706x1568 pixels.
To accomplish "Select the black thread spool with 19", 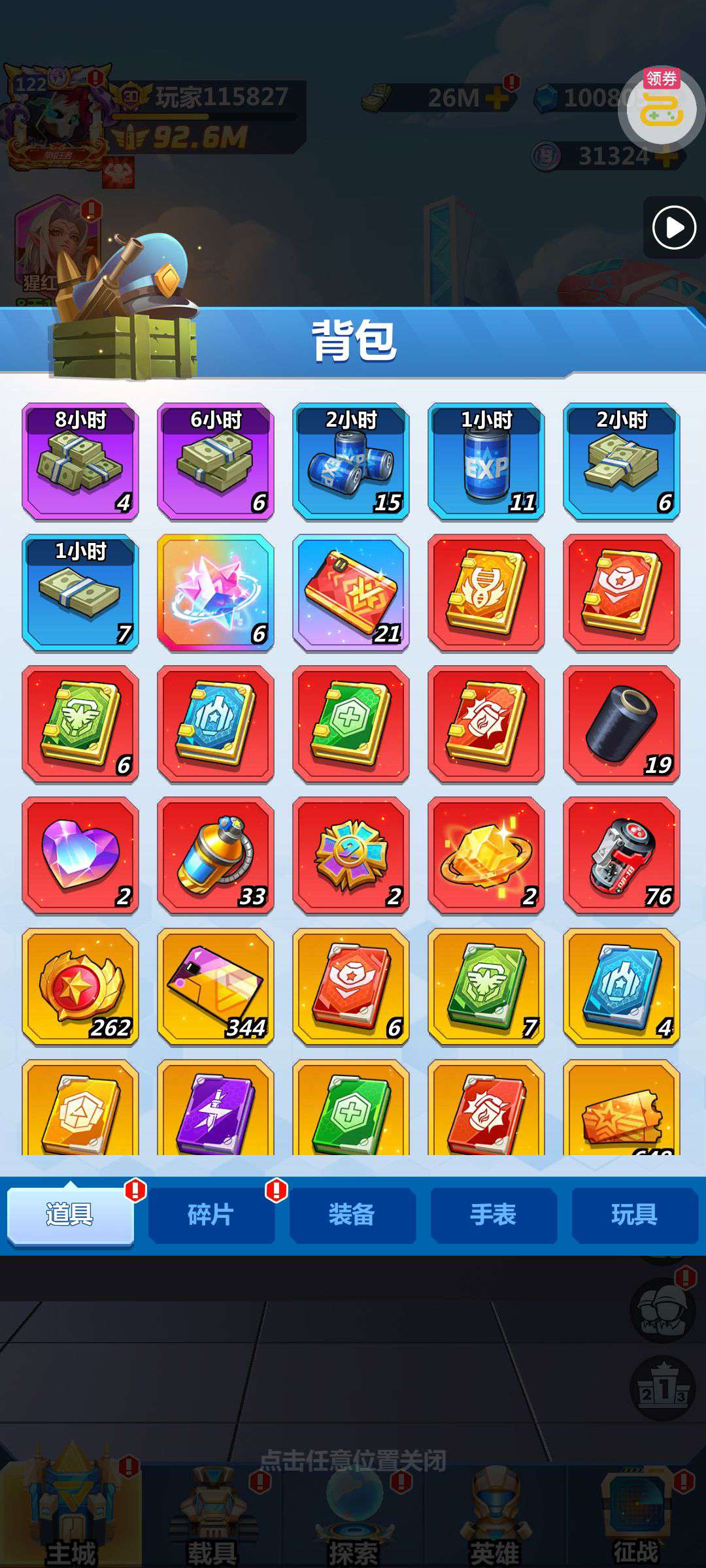I will 622,724.
